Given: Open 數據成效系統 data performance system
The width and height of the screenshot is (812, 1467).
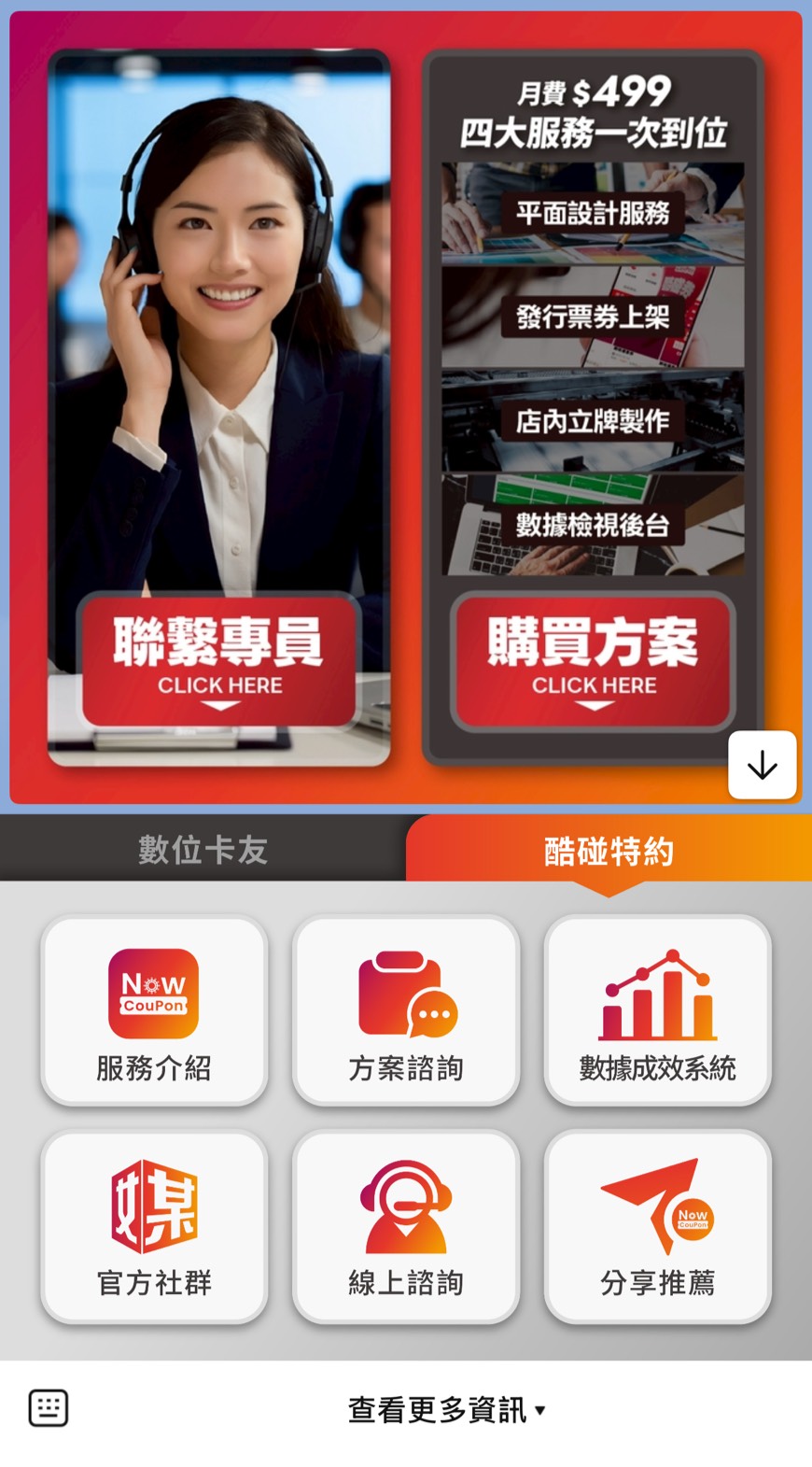Looking at the screenshot, I should [658, 1010].
